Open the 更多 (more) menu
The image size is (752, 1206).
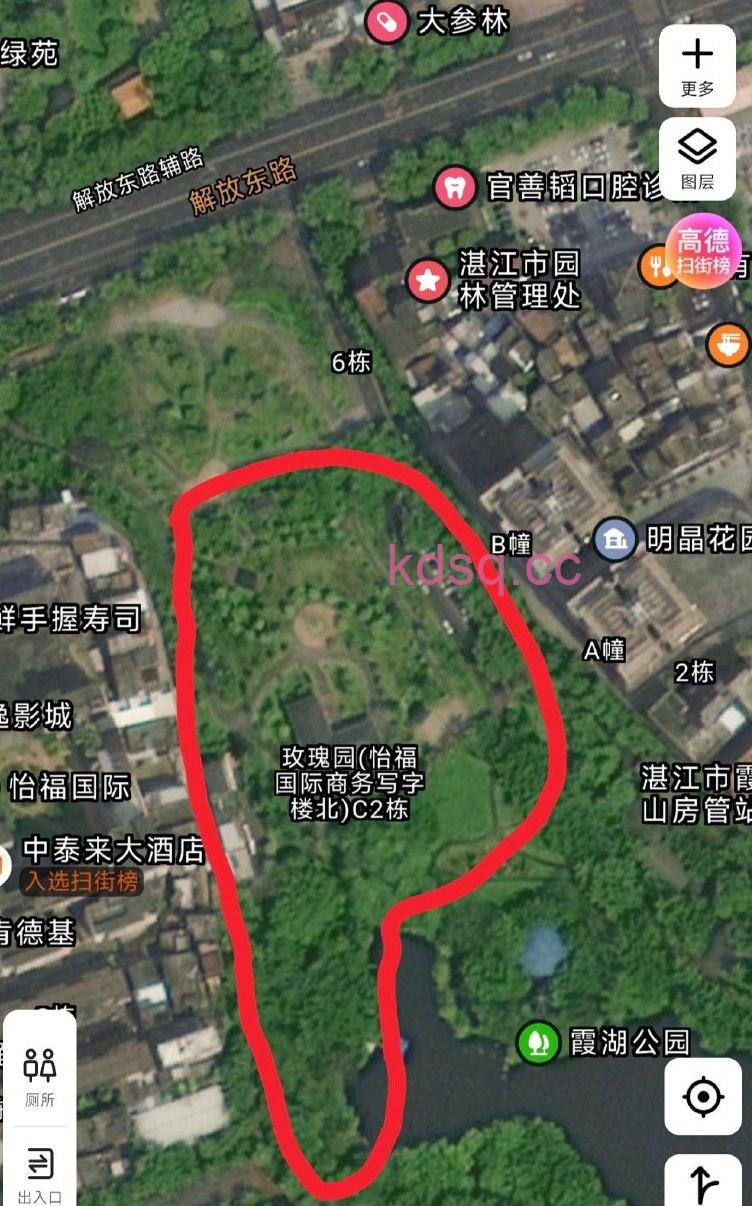point(697,66)
